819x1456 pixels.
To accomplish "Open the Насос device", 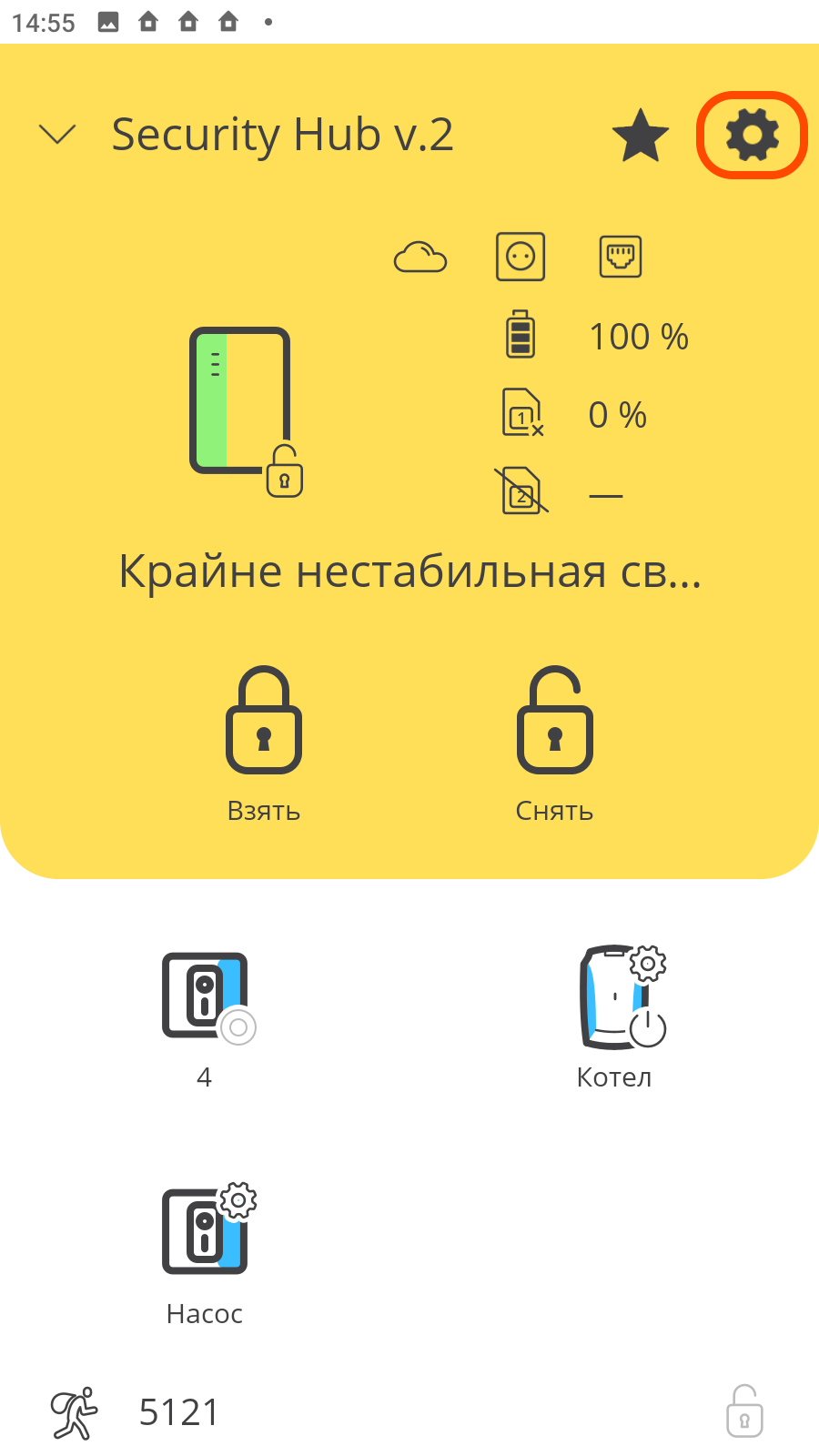I will coord(206,1250).
